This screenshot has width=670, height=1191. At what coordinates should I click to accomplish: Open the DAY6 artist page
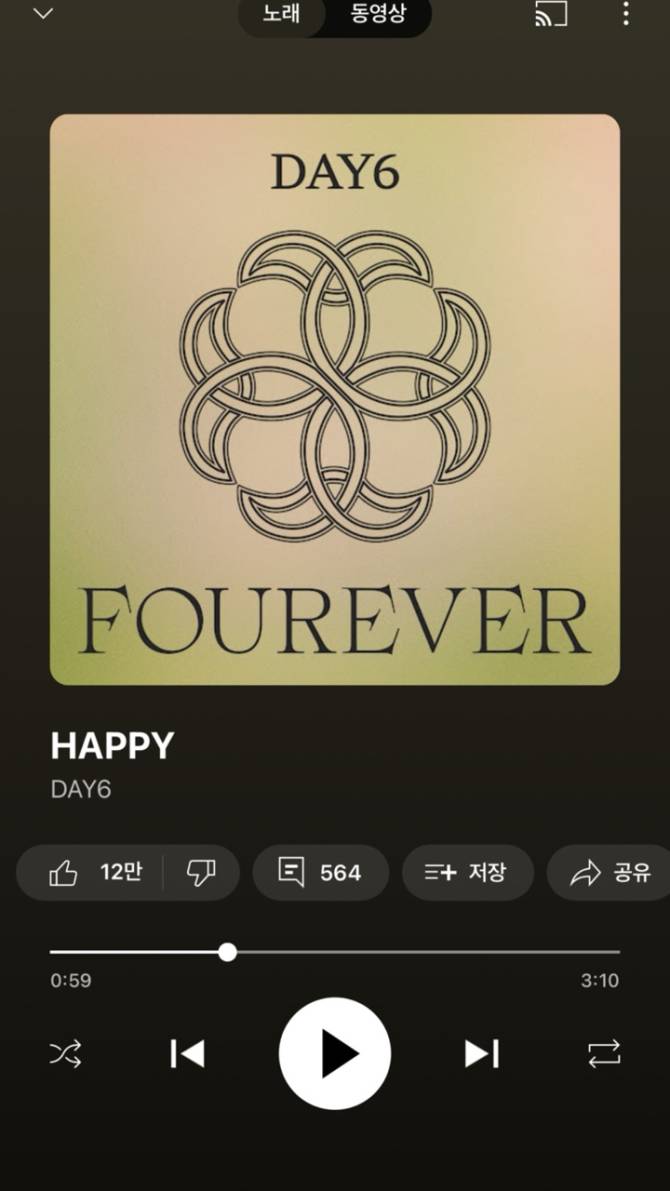(81, 789)
